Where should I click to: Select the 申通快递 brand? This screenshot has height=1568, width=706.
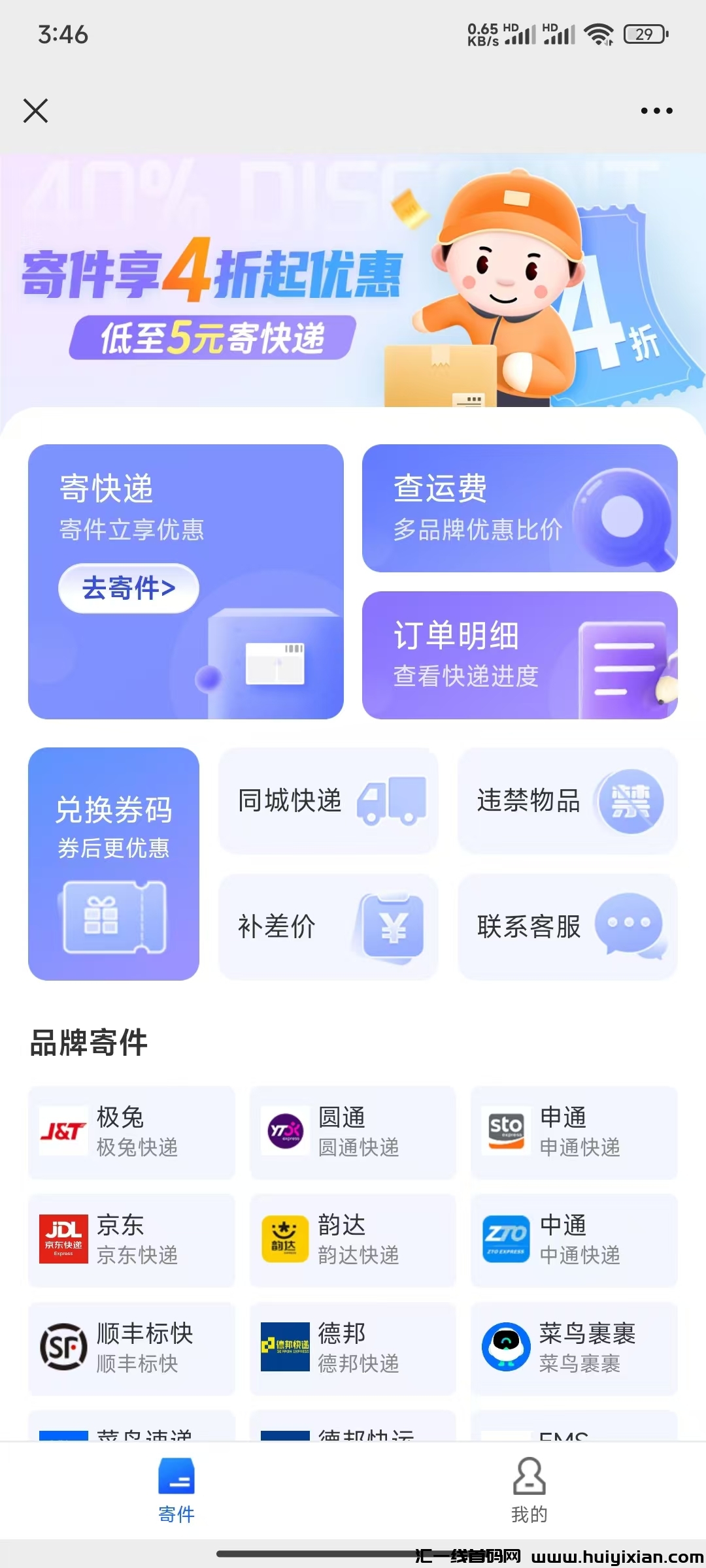574,1132
